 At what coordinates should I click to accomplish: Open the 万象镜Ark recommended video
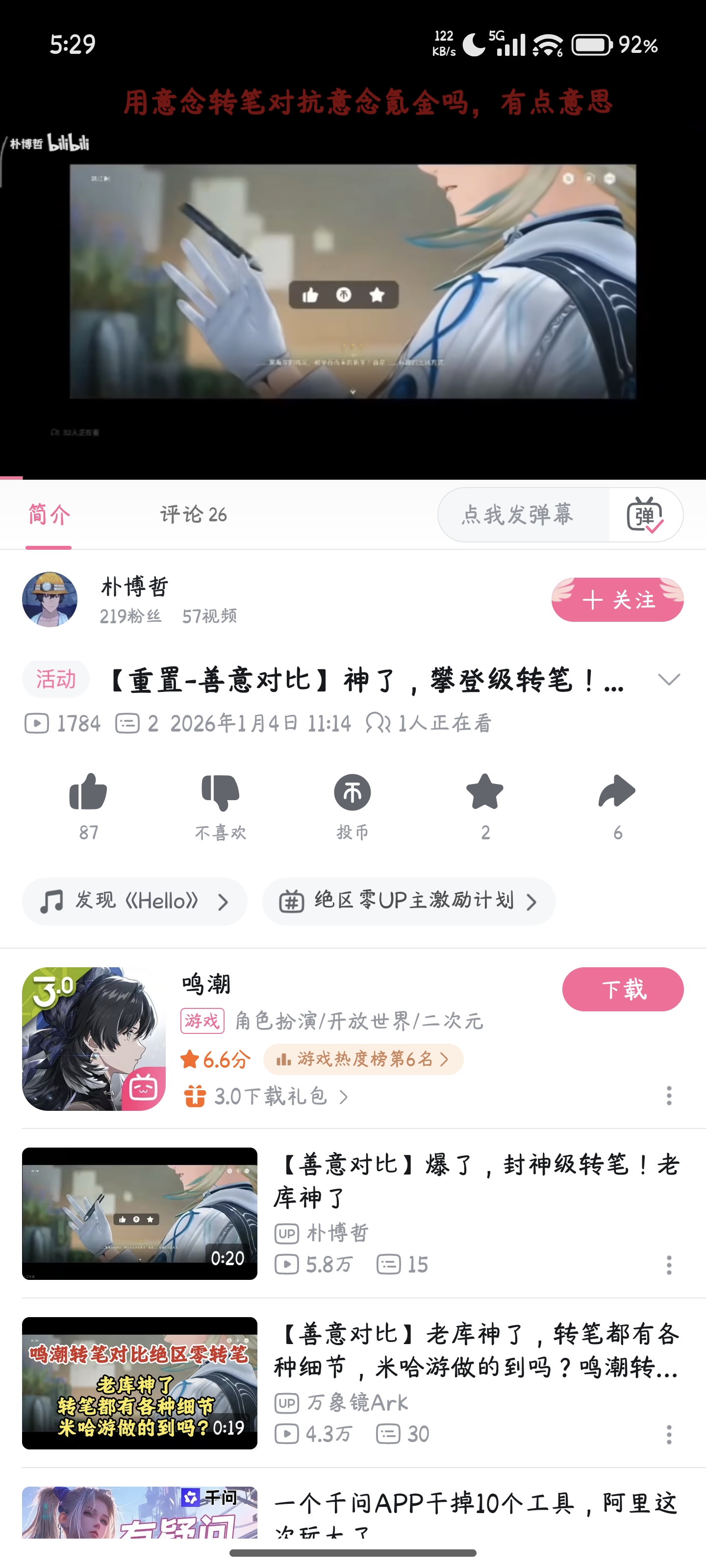pyautogui.click(x=140, y=1382)
